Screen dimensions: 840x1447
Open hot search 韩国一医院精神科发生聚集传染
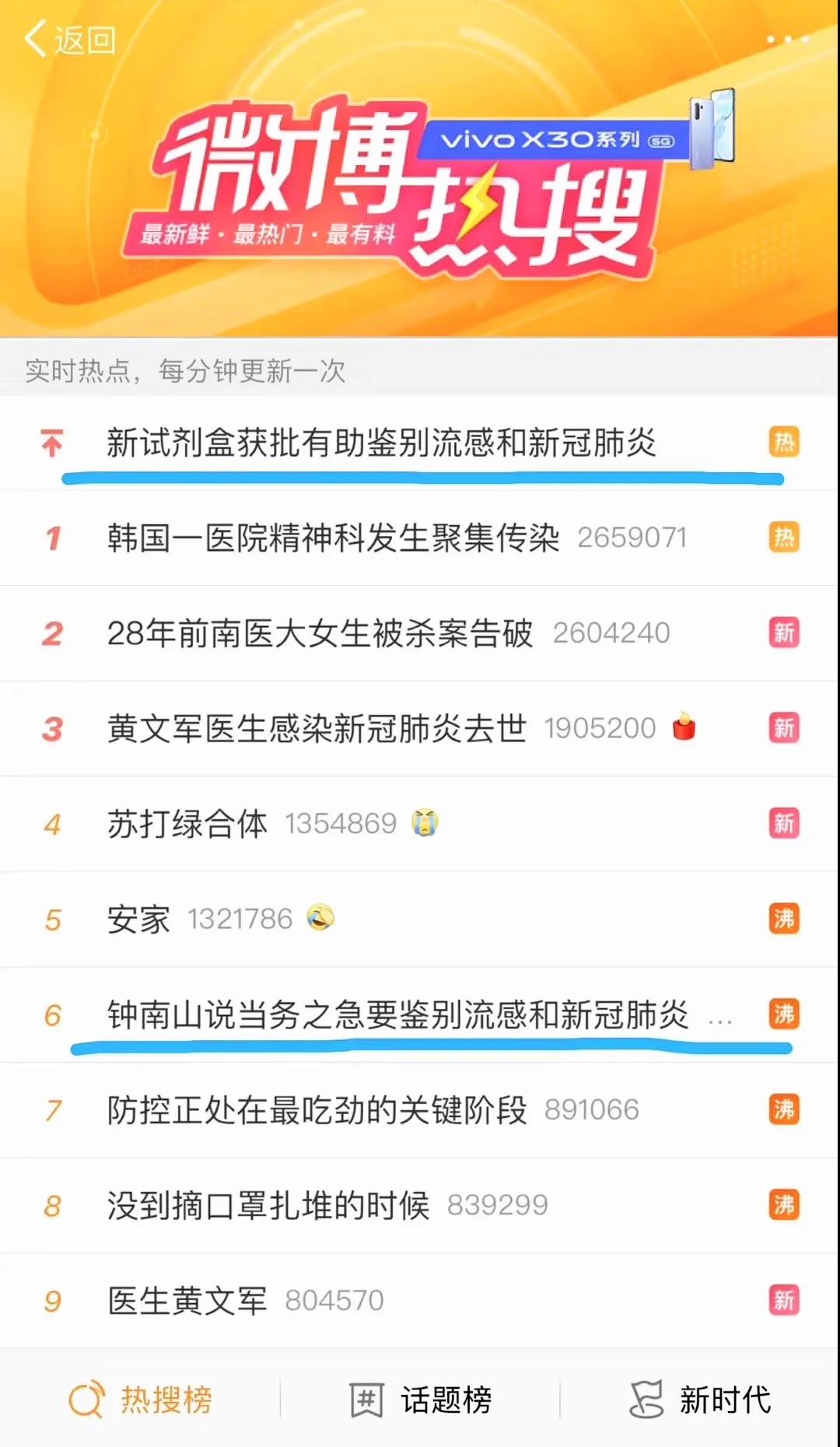333,538
